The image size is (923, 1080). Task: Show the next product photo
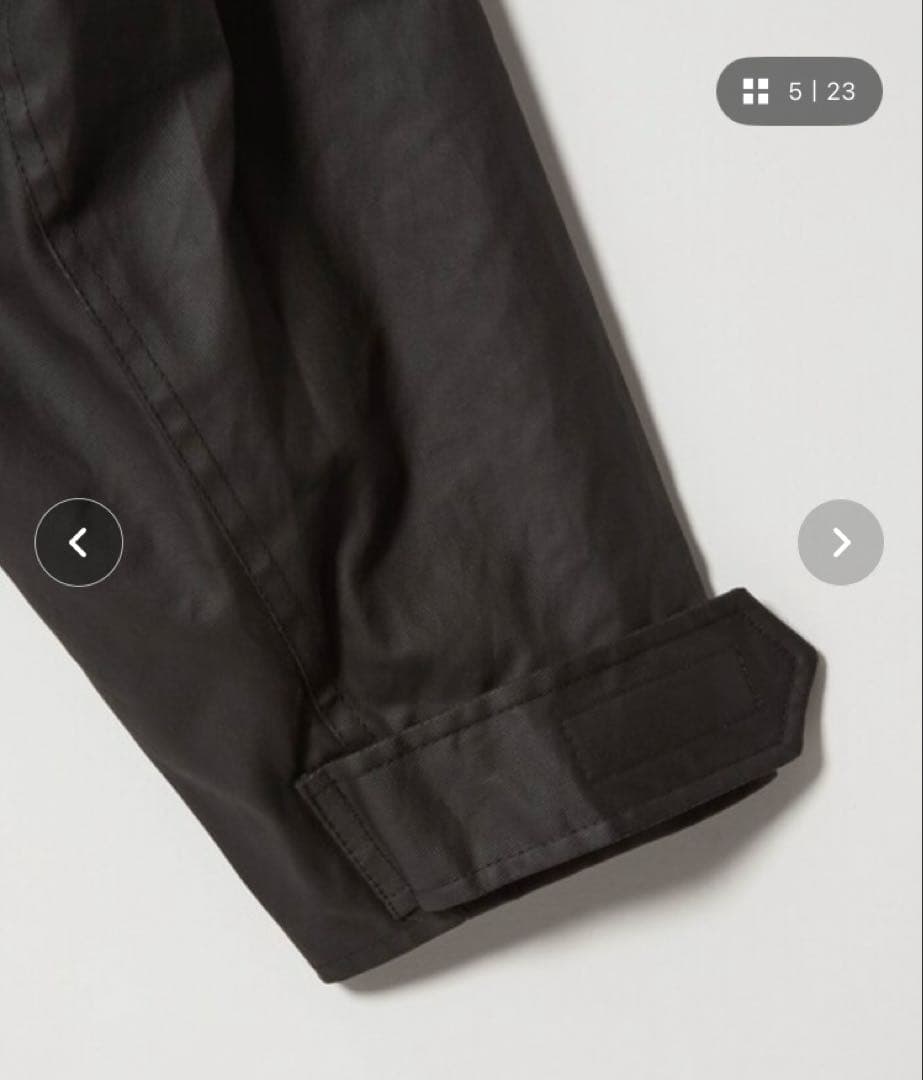(x=841, y=542)
